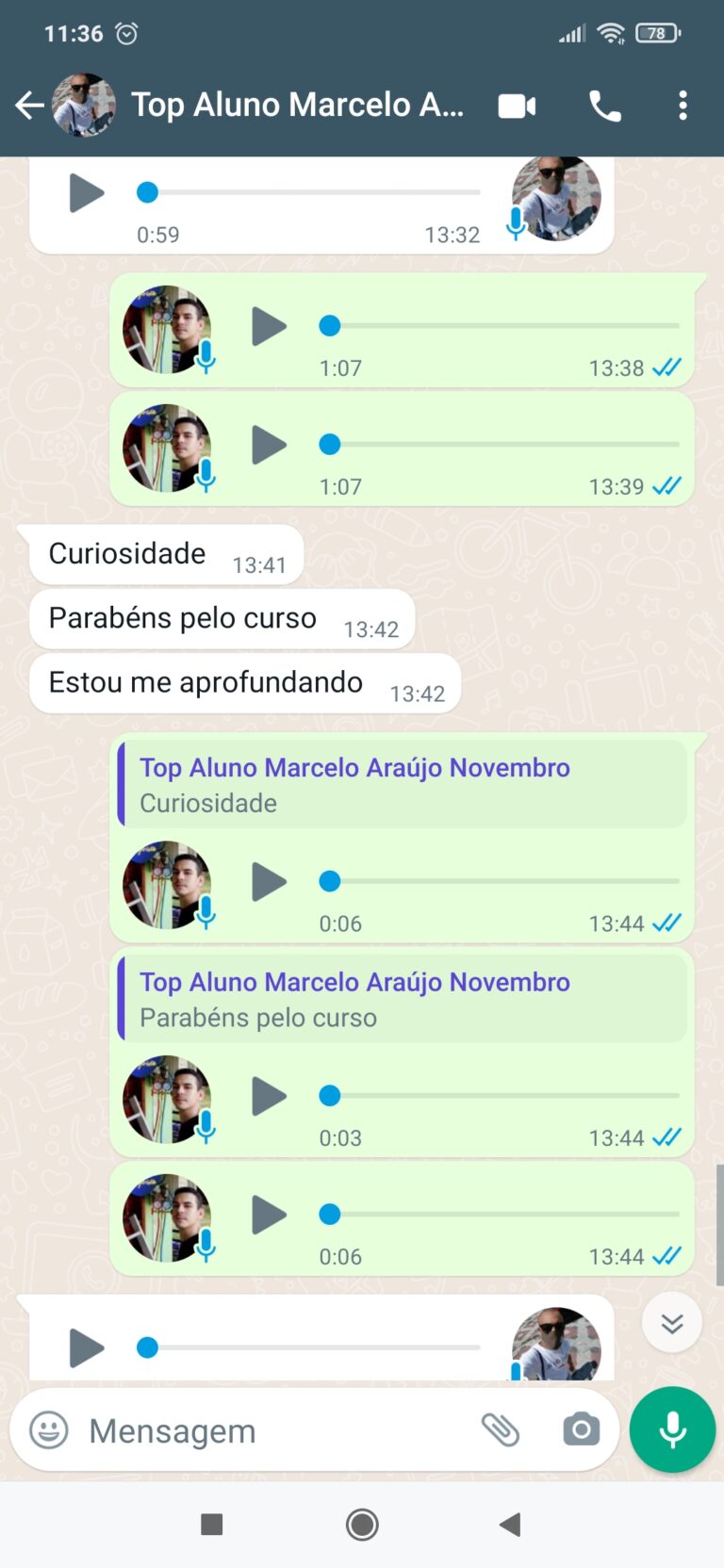Image resolution: width=724 pixels, height=1568 pixels.
Task: Focus the Mensagem text field
Action: 273,1430
